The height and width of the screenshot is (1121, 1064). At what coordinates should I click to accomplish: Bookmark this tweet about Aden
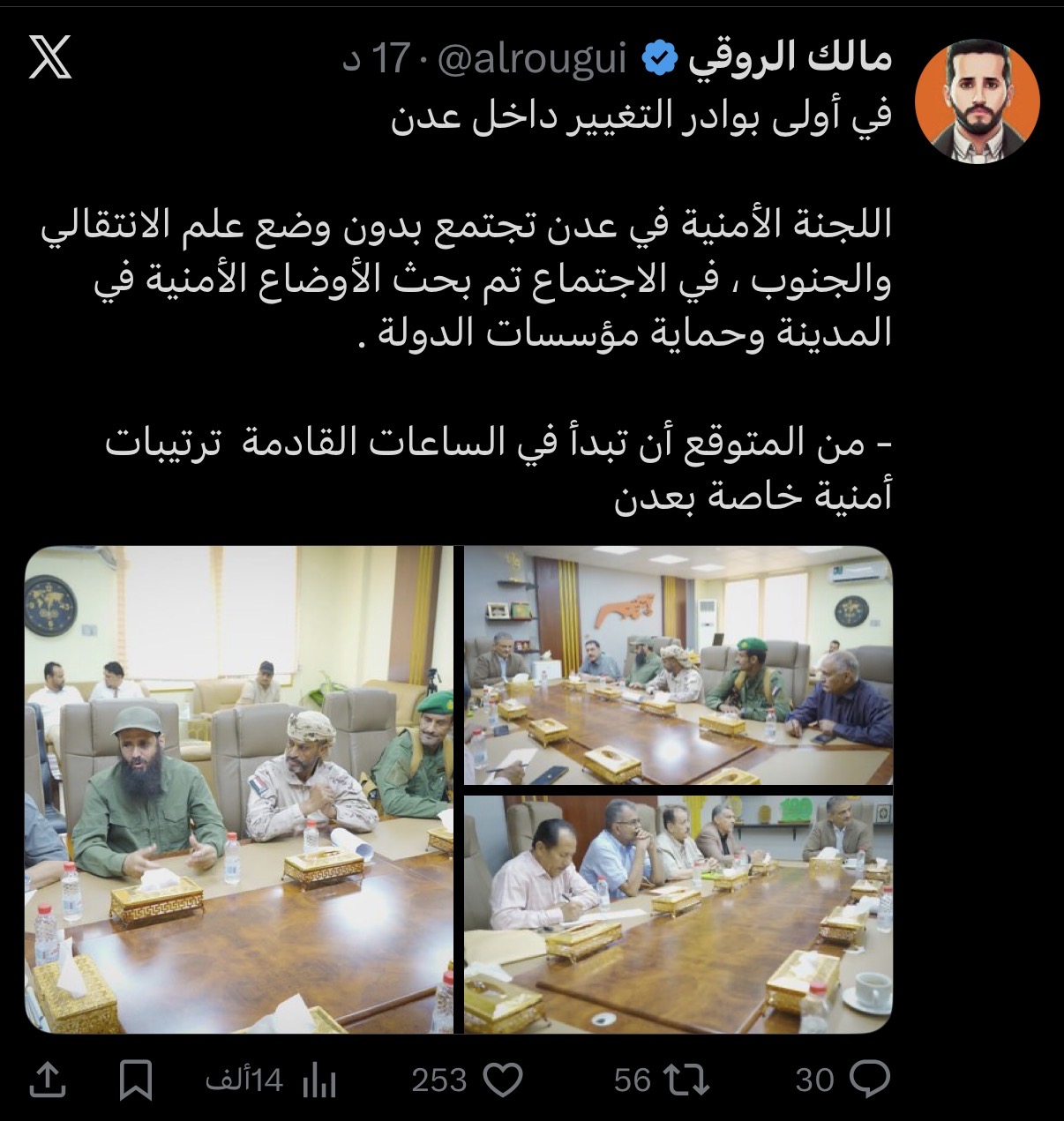pos(135,1080)
